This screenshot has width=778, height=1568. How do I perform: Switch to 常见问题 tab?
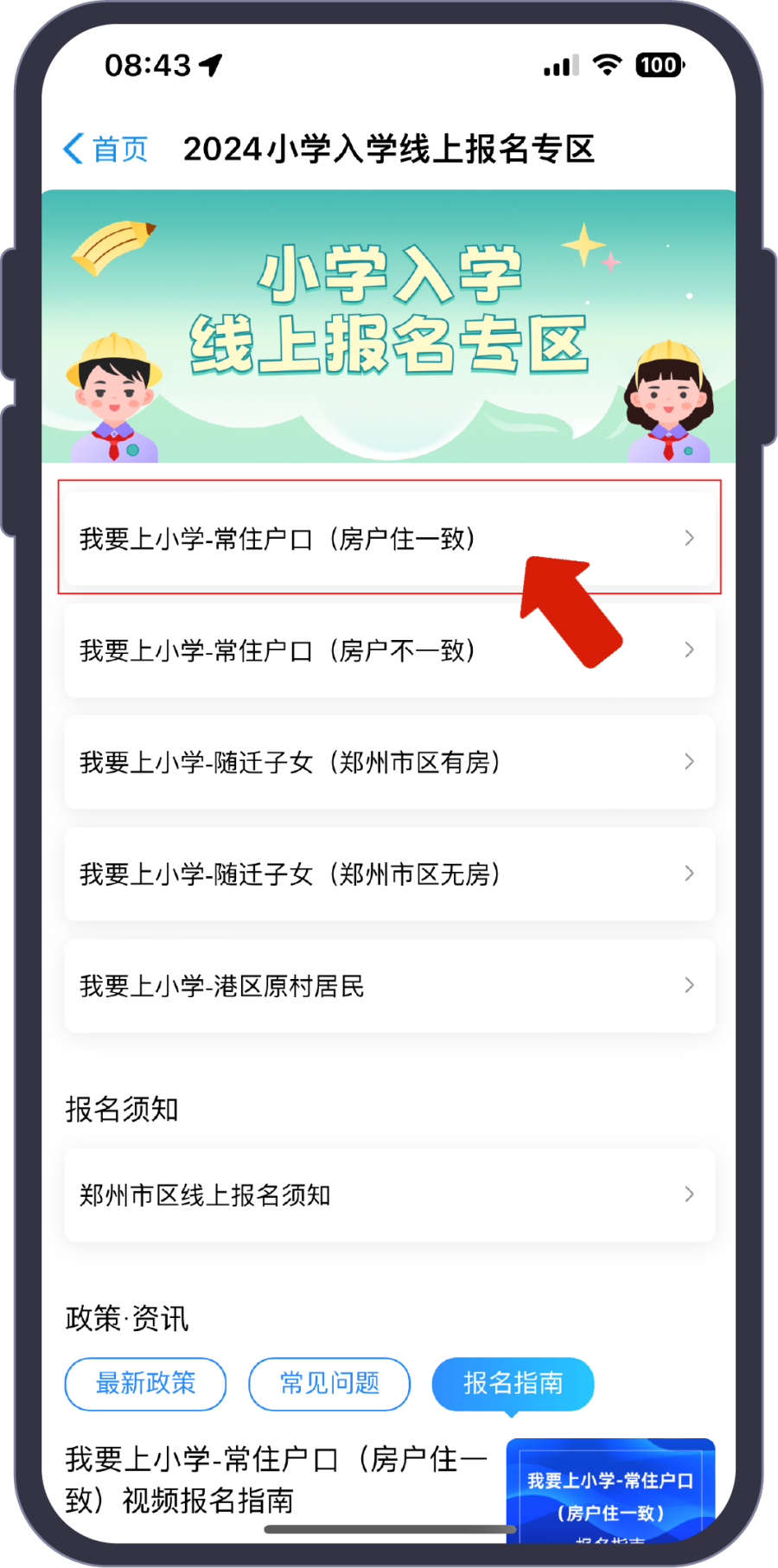(x=329, y=1383)
